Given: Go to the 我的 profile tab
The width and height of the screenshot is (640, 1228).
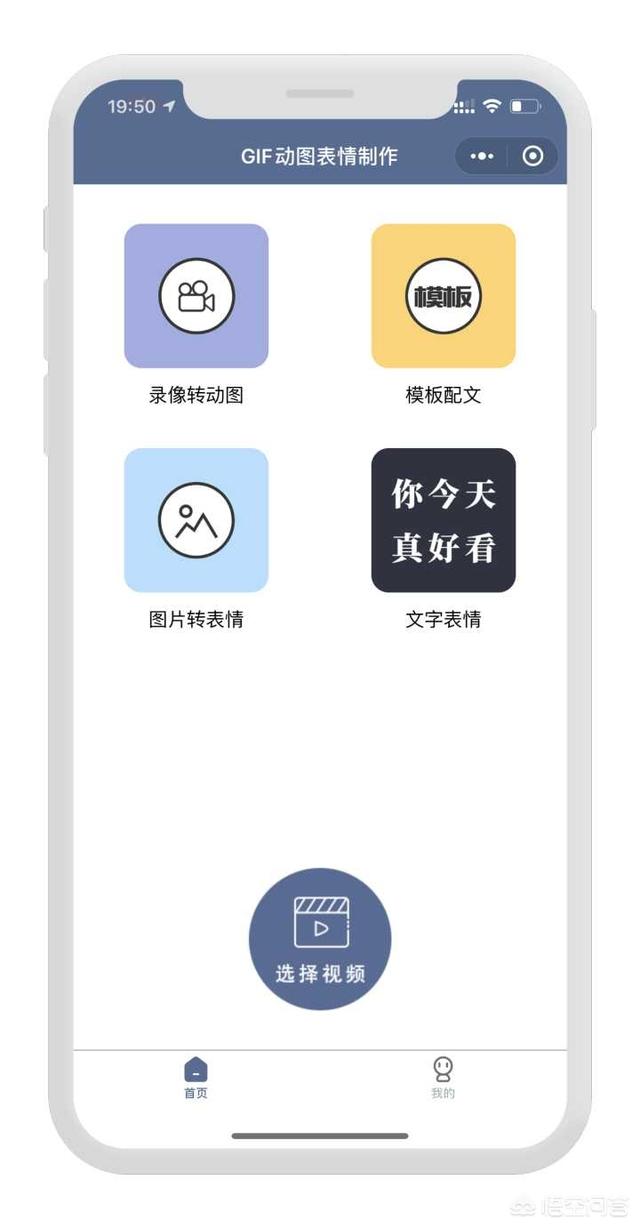Looking at the screenshot, I should click(x=443, y=1078).
